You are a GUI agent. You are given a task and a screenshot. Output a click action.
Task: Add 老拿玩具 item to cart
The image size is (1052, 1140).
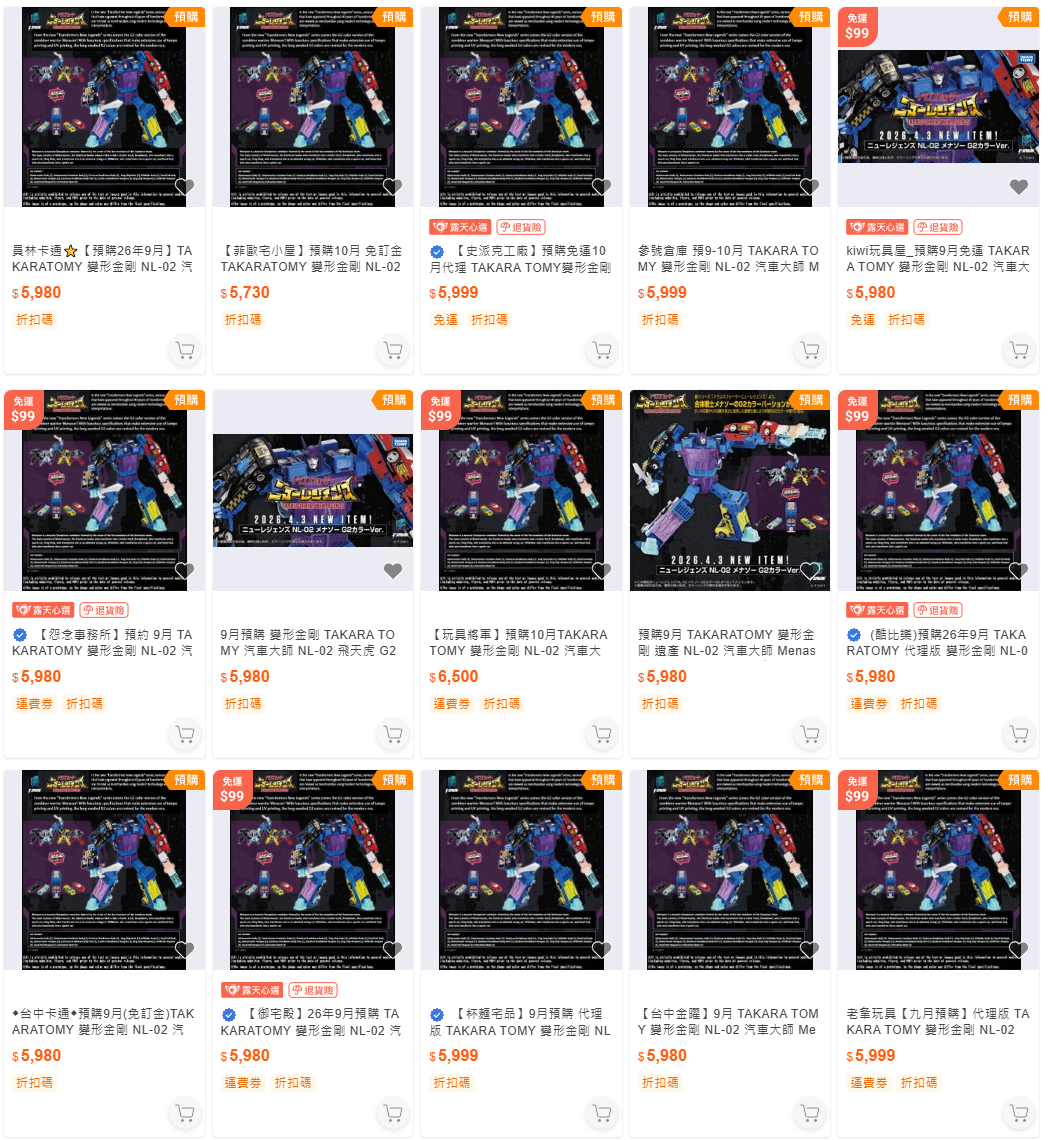1018,1114
